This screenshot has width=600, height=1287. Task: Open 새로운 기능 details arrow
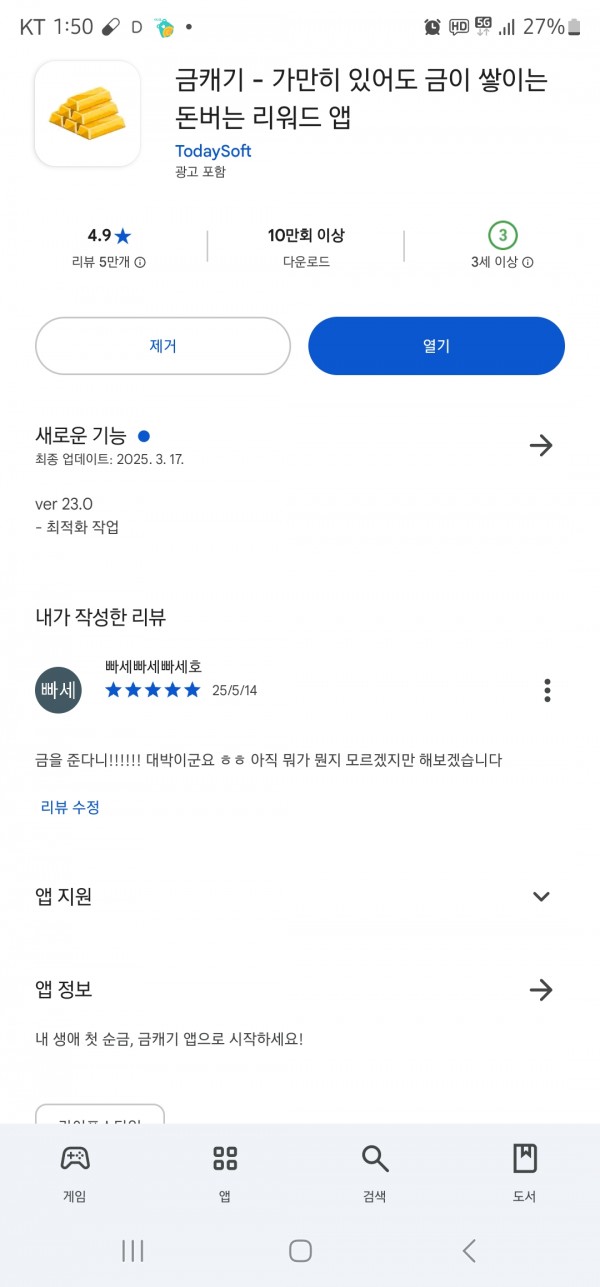tap(541, 445)
